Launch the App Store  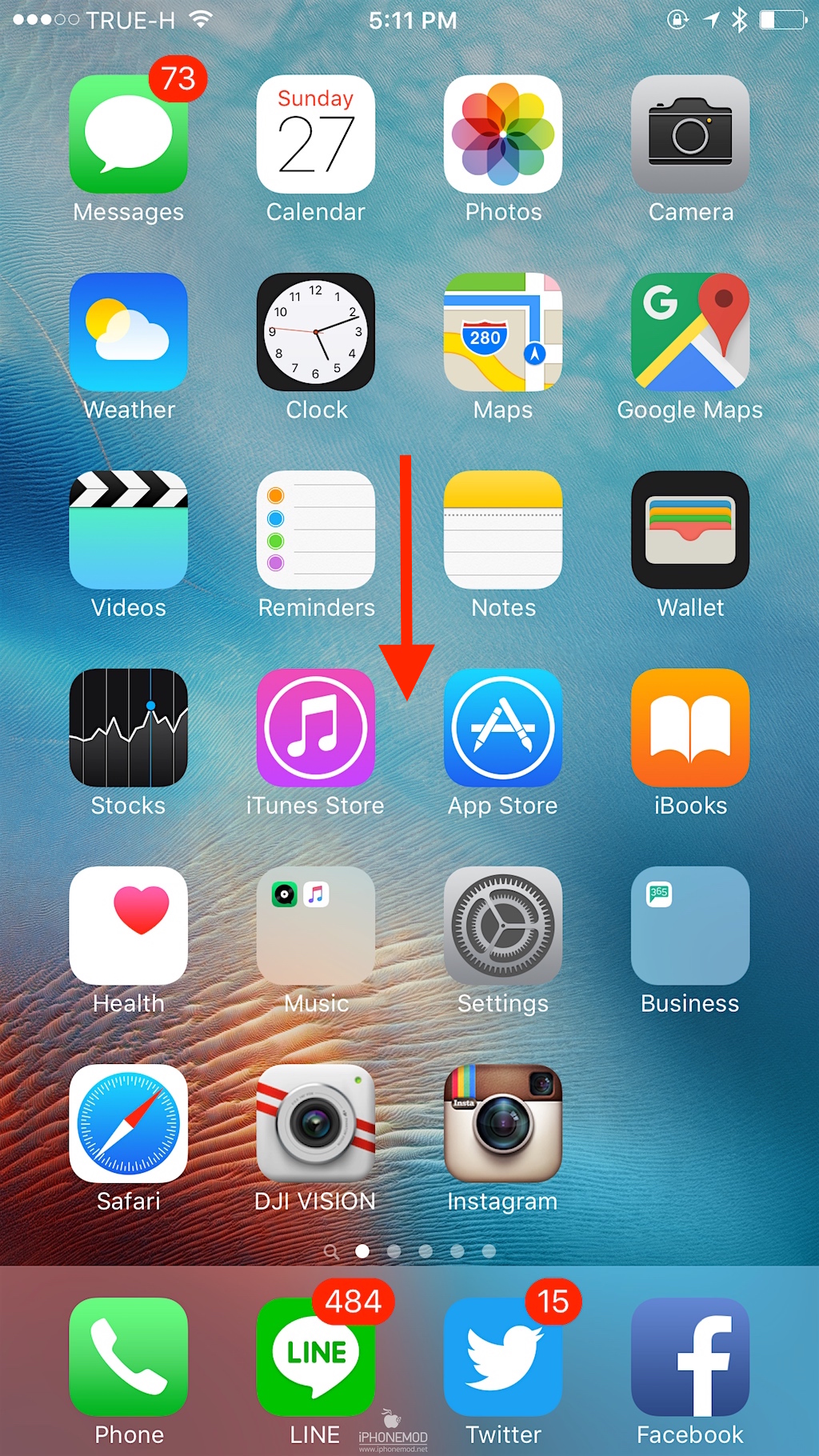[x=503, y=728]
